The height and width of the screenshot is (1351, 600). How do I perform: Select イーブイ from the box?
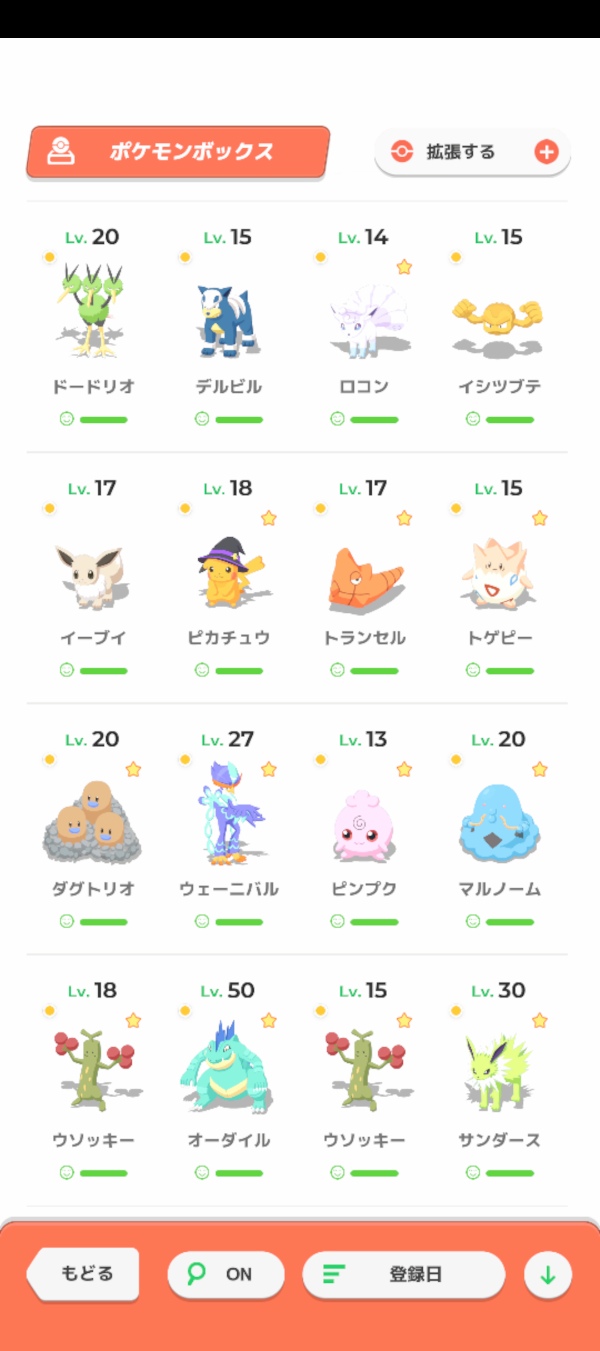pos(93,576)
